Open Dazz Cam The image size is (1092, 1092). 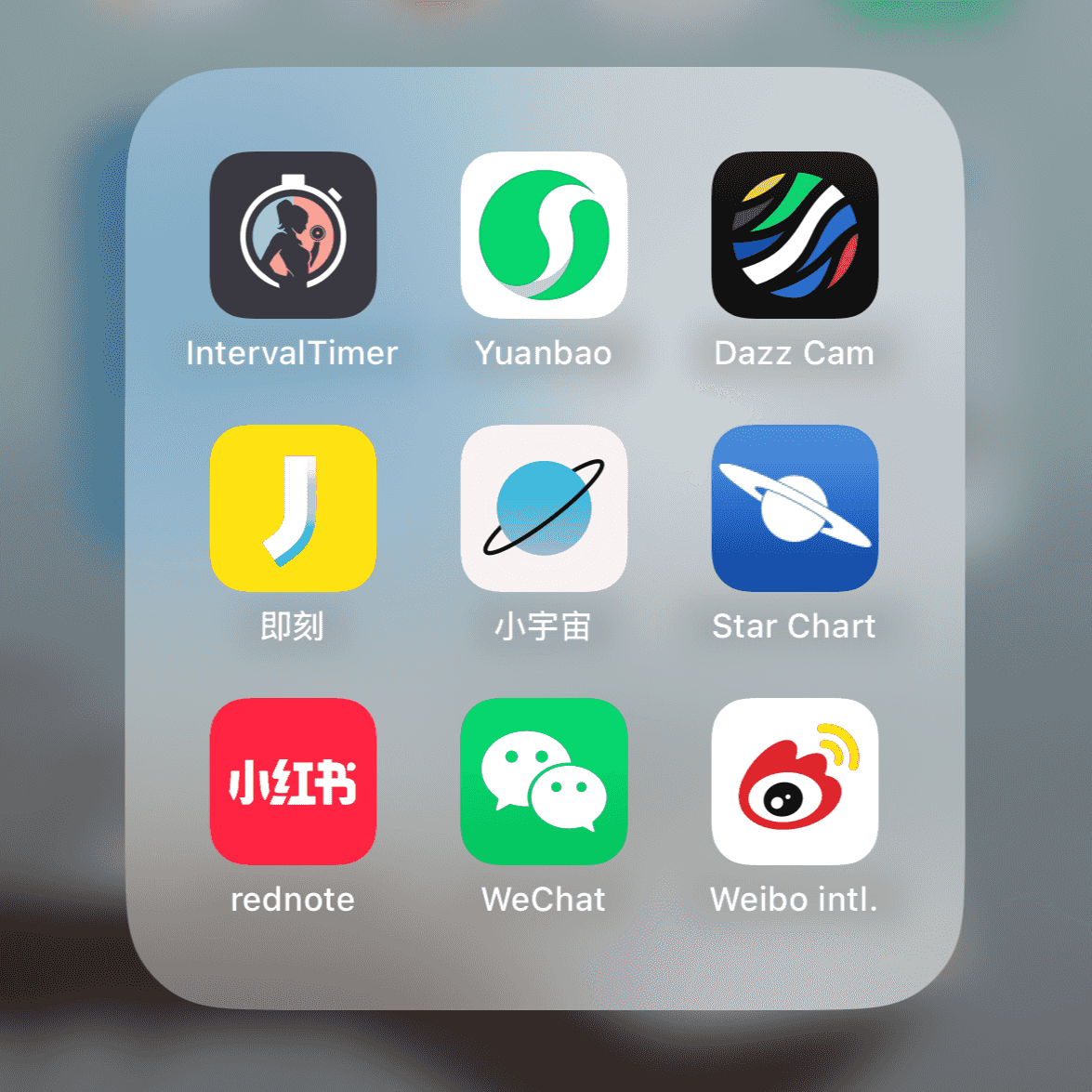point(795,235)
